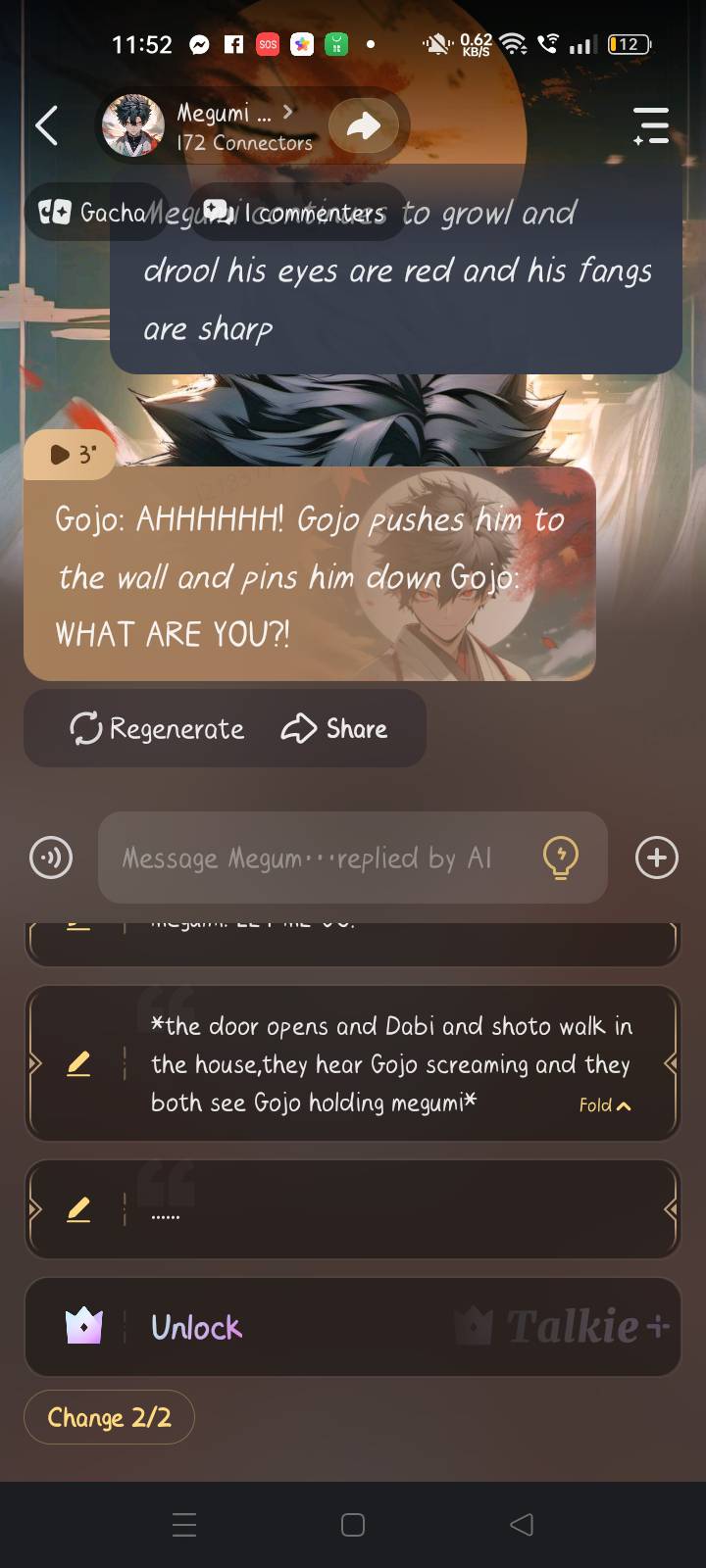Go to the system home screen
The height and width of the screenshot is (1568, 706).
[x=353, y=1525]
